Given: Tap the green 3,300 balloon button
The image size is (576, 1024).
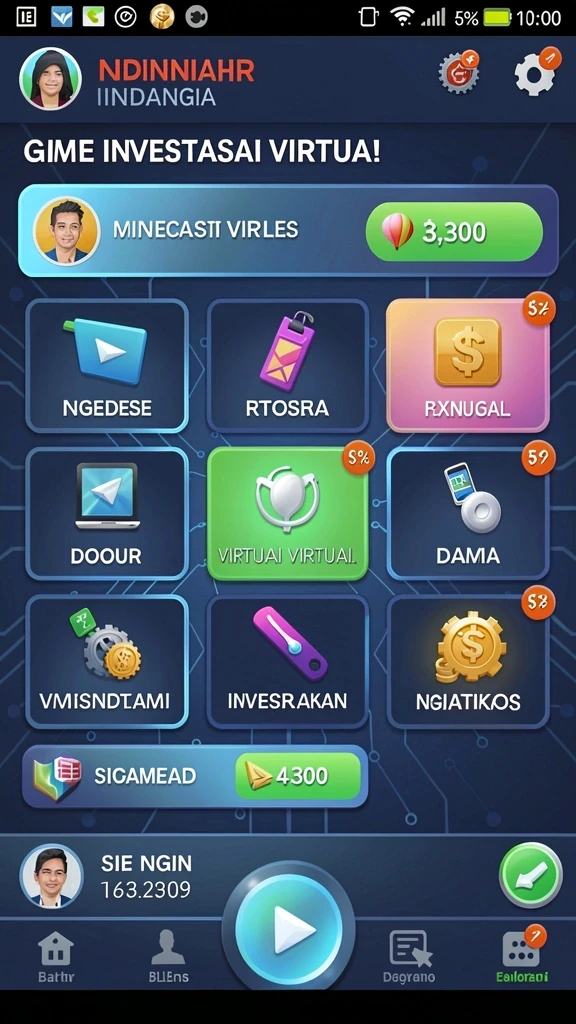Looking at the screenshot, I should [x=454, y=232].
